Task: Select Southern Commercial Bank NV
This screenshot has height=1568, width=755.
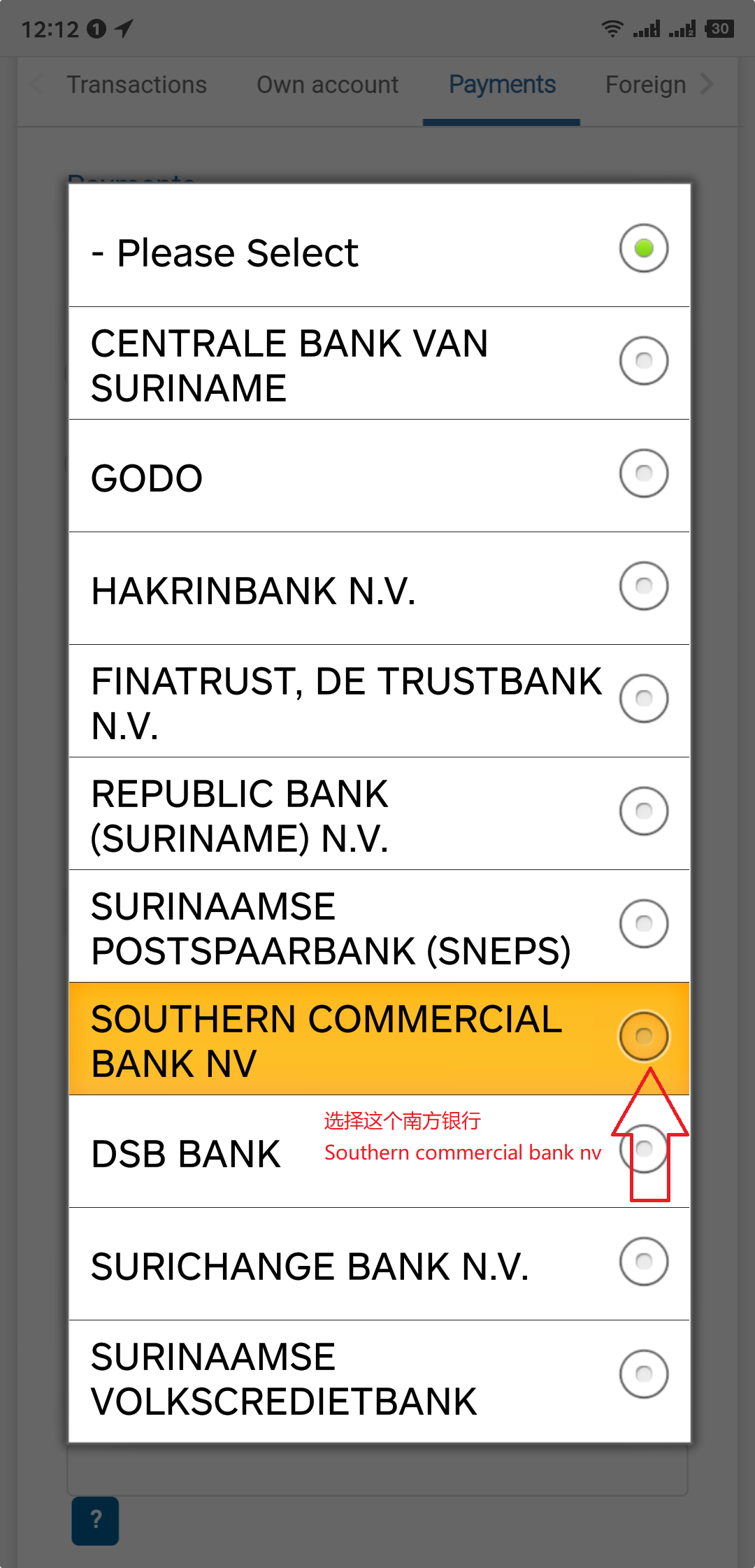Action: pyautogui.click(x=379, y=1039)
